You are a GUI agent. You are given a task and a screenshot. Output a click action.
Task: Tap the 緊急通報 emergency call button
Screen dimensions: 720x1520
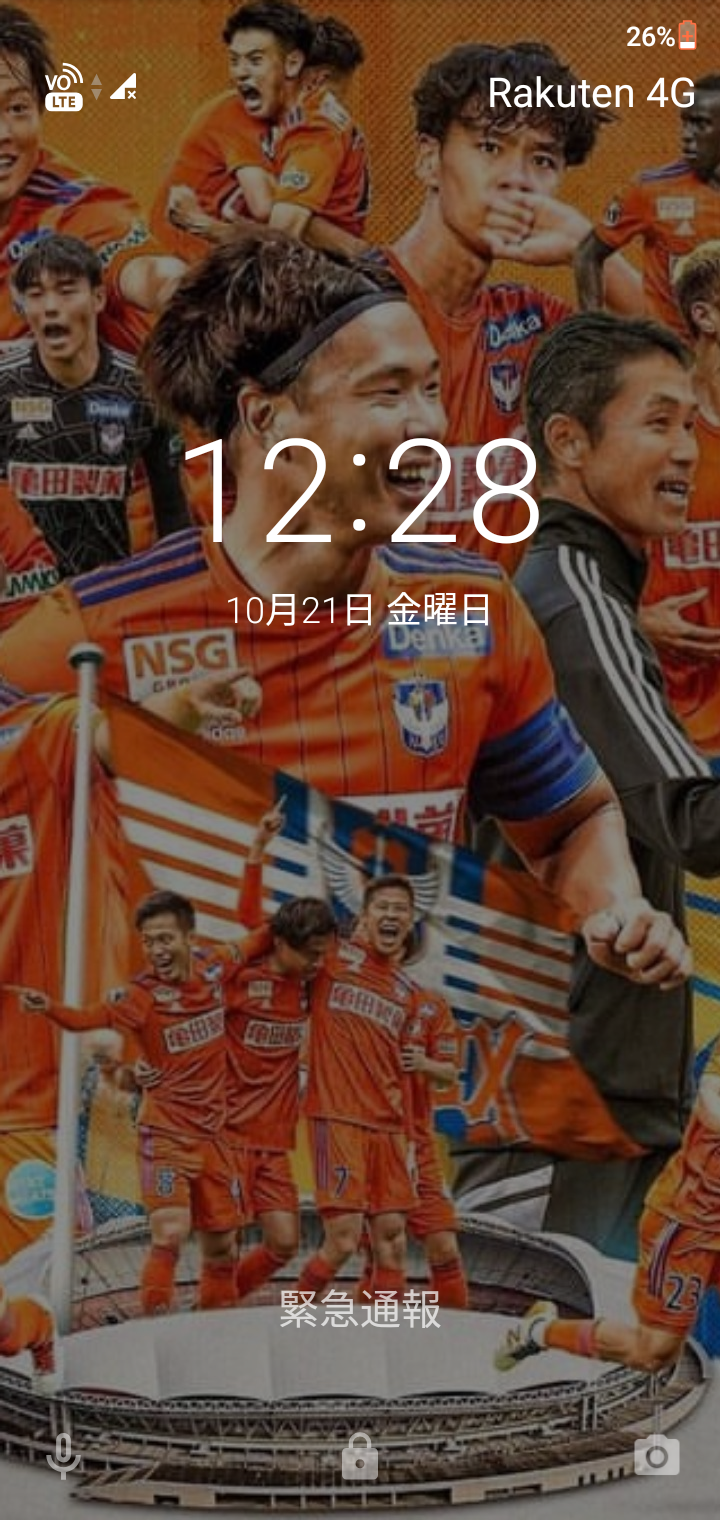(x=360, y=1310)
